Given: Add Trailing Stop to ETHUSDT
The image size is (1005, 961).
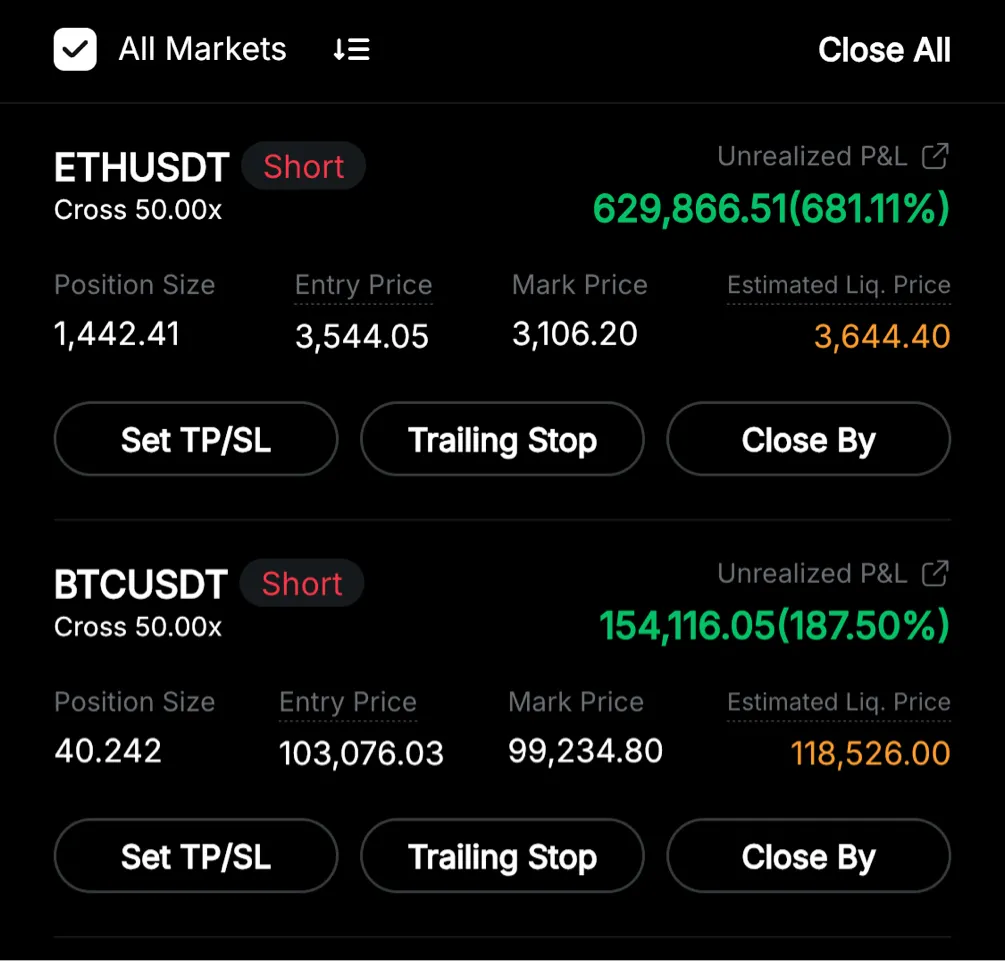Looking at the screenshot, I should point(502,440).
